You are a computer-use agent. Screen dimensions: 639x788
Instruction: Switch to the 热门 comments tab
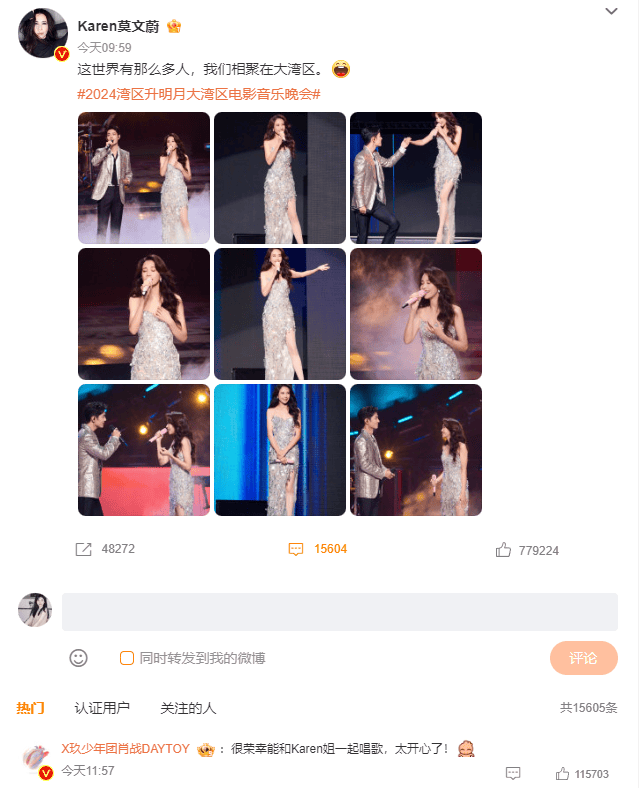tap(30, 708)
